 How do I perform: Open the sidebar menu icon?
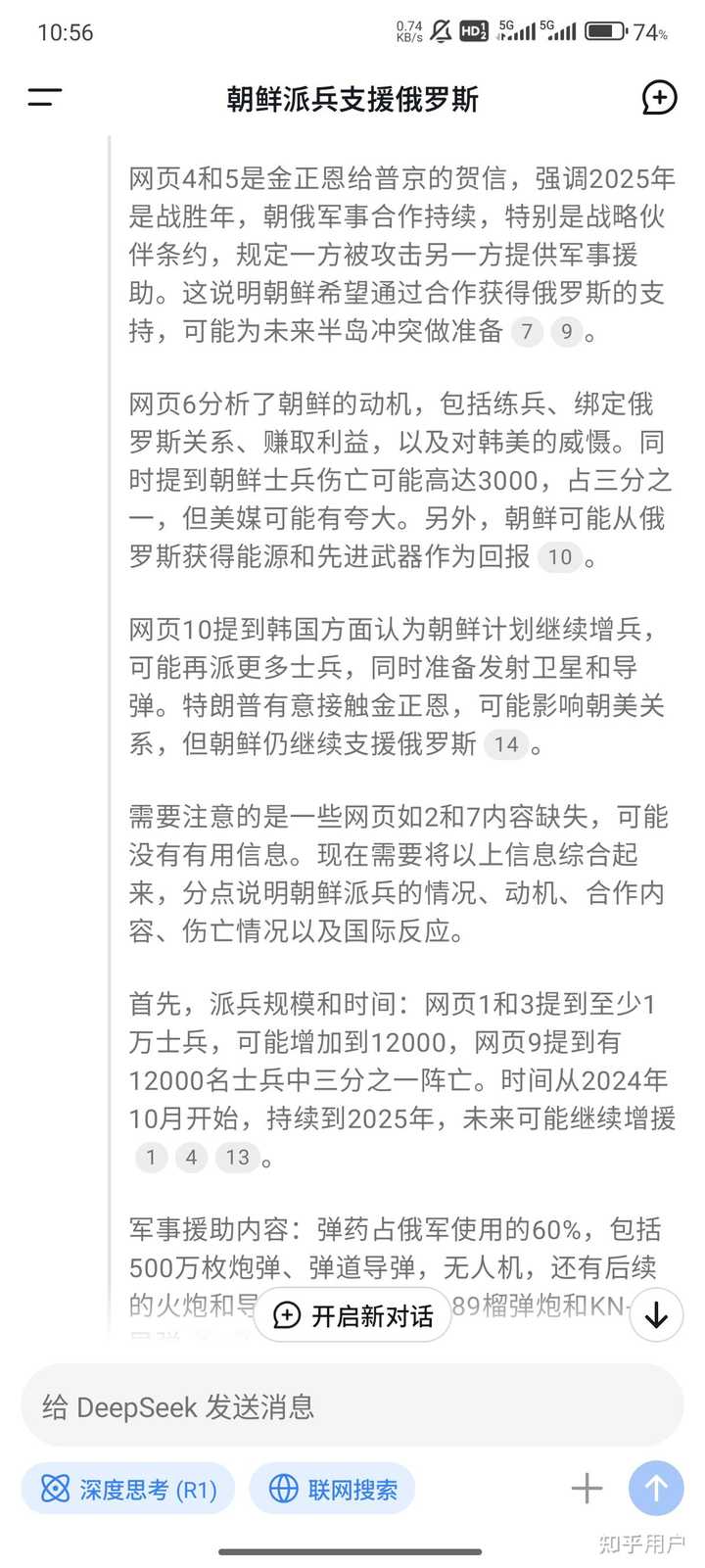pos(44,98)
